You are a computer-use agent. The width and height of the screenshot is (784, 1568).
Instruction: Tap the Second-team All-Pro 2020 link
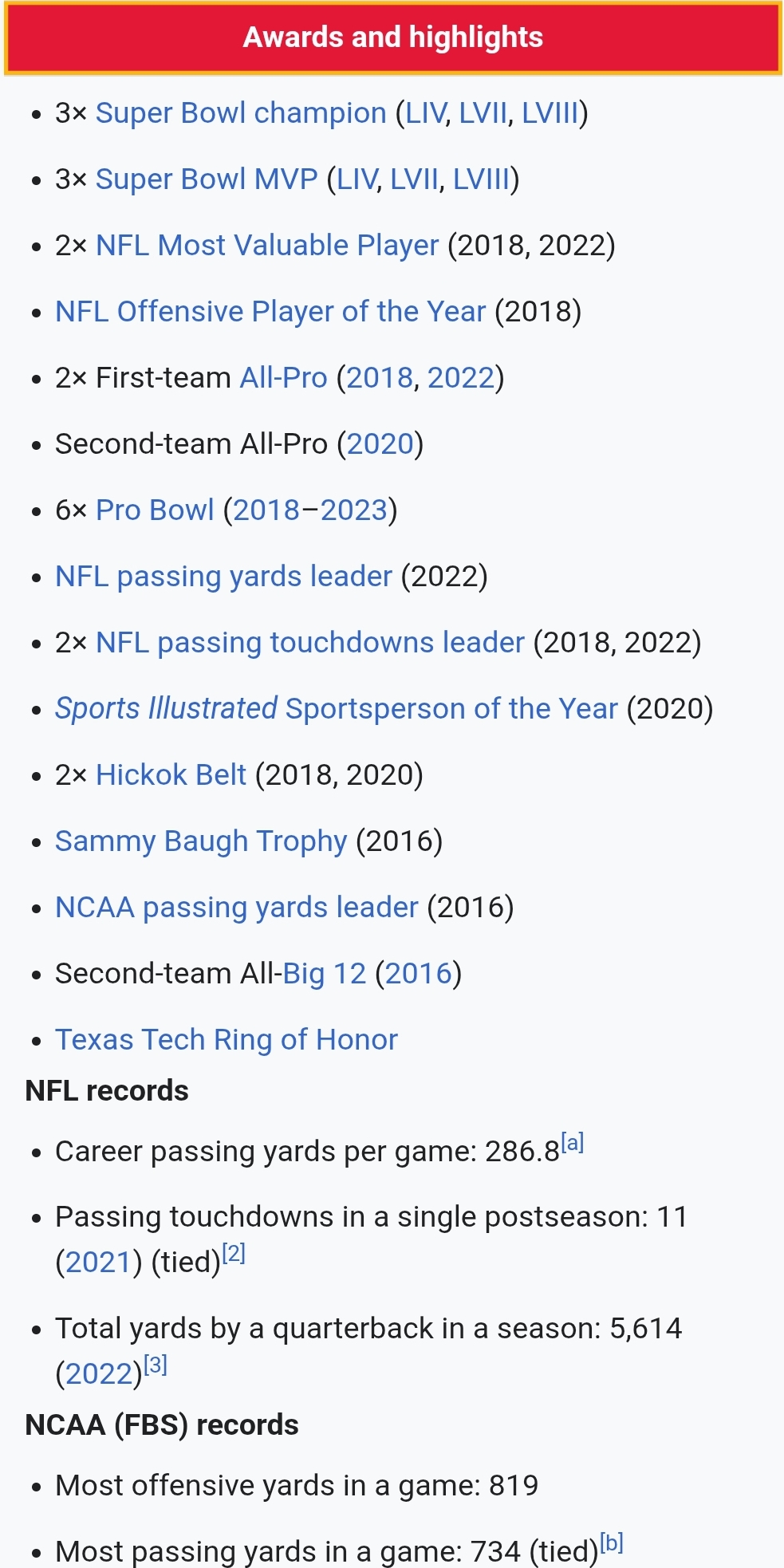(380, 444)
